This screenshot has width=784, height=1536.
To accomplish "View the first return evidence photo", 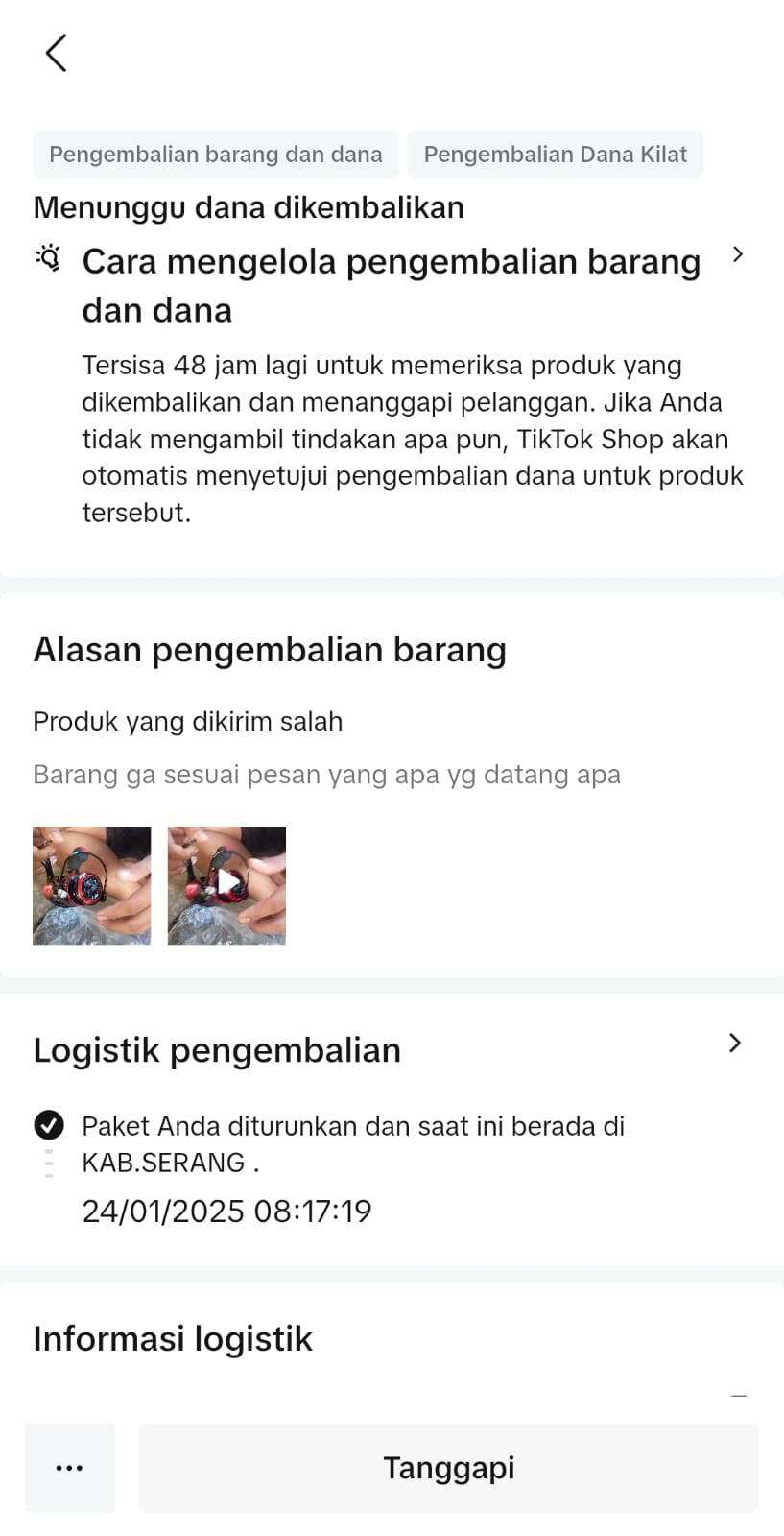I will [91, 885].
